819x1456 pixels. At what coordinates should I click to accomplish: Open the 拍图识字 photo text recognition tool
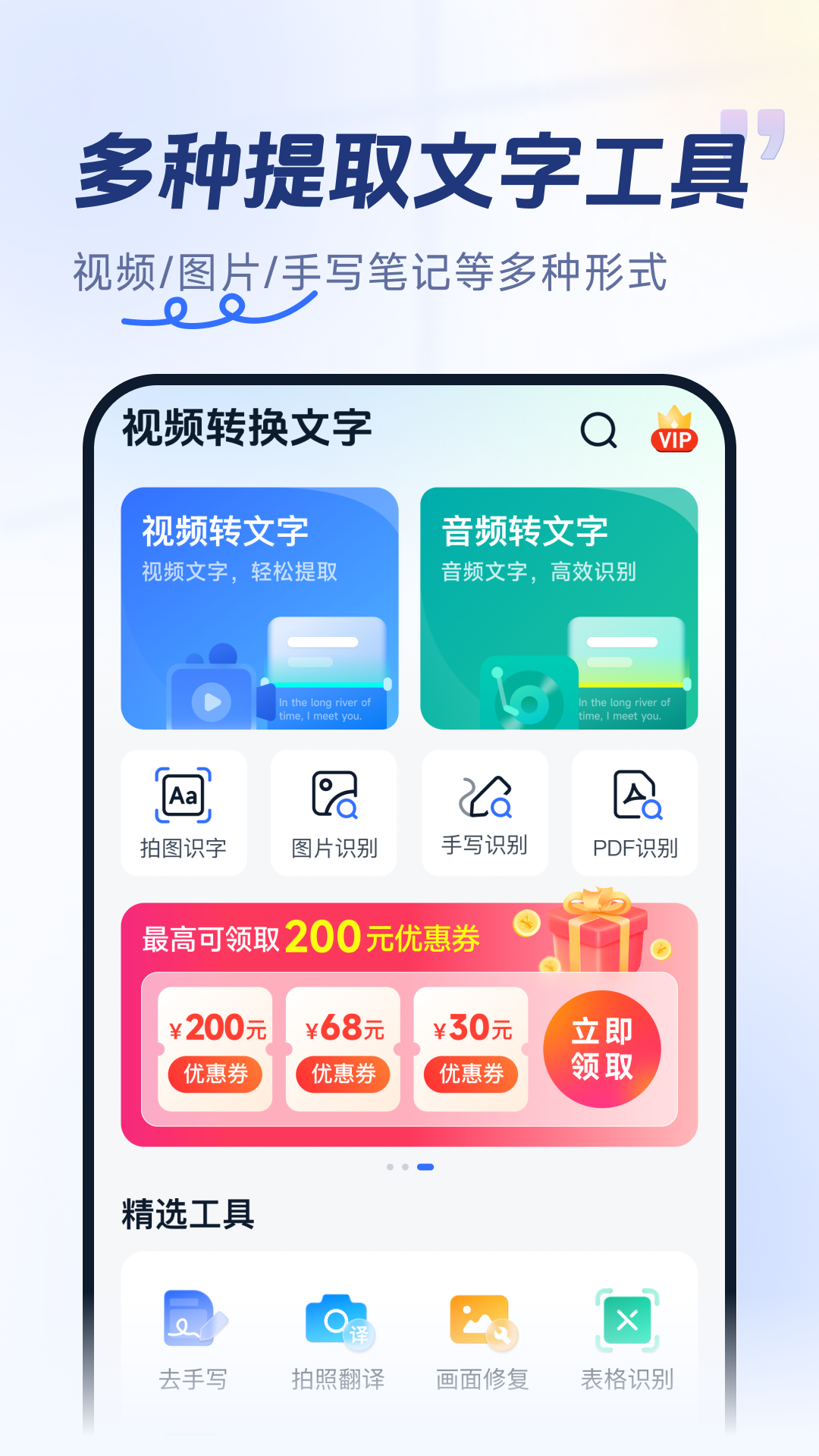(x=185, y=813)
